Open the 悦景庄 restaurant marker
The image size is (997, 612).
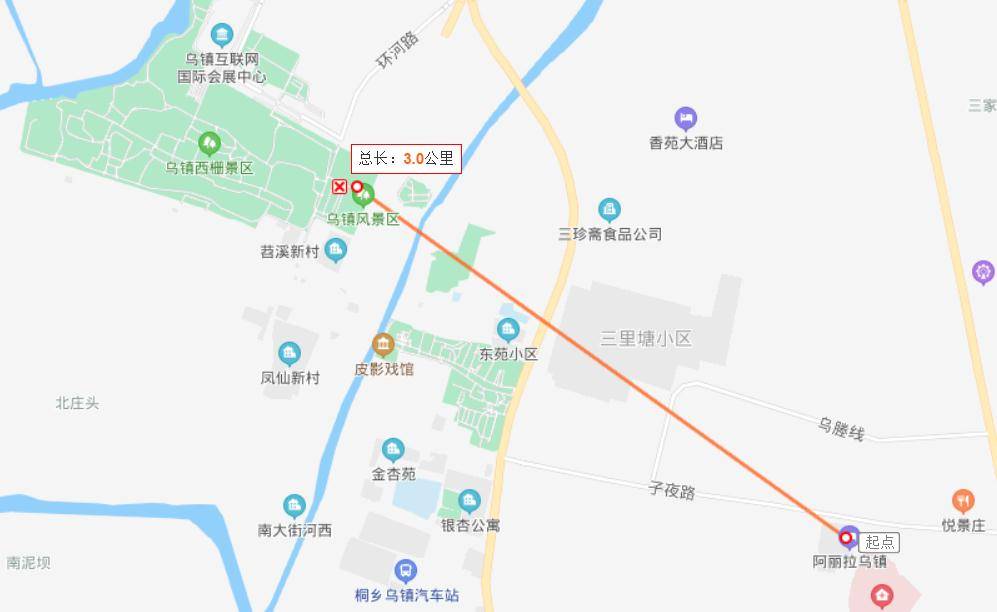click(x=963, y=501)
